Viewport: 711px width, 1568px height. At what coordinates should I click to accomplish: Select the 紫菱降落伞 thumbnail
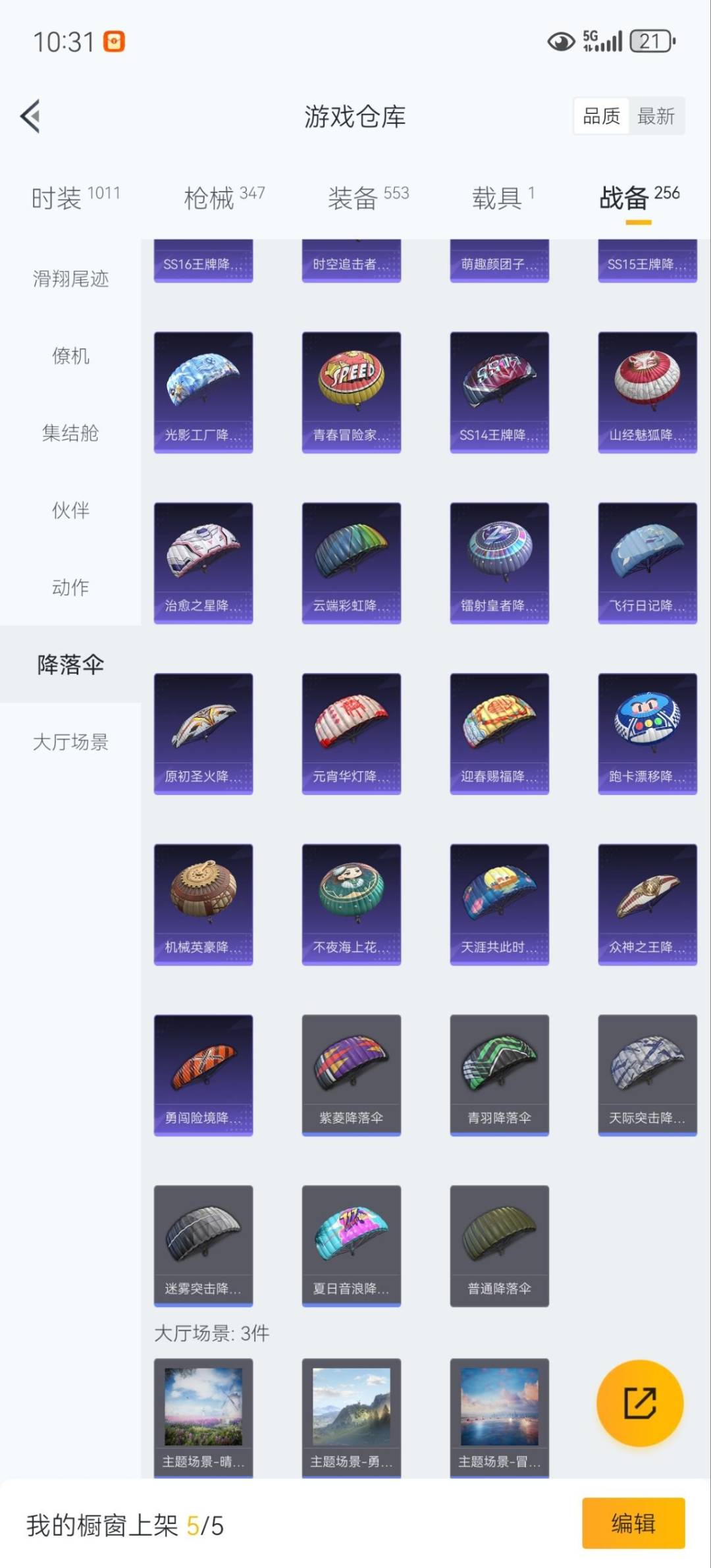[351, 1073]
